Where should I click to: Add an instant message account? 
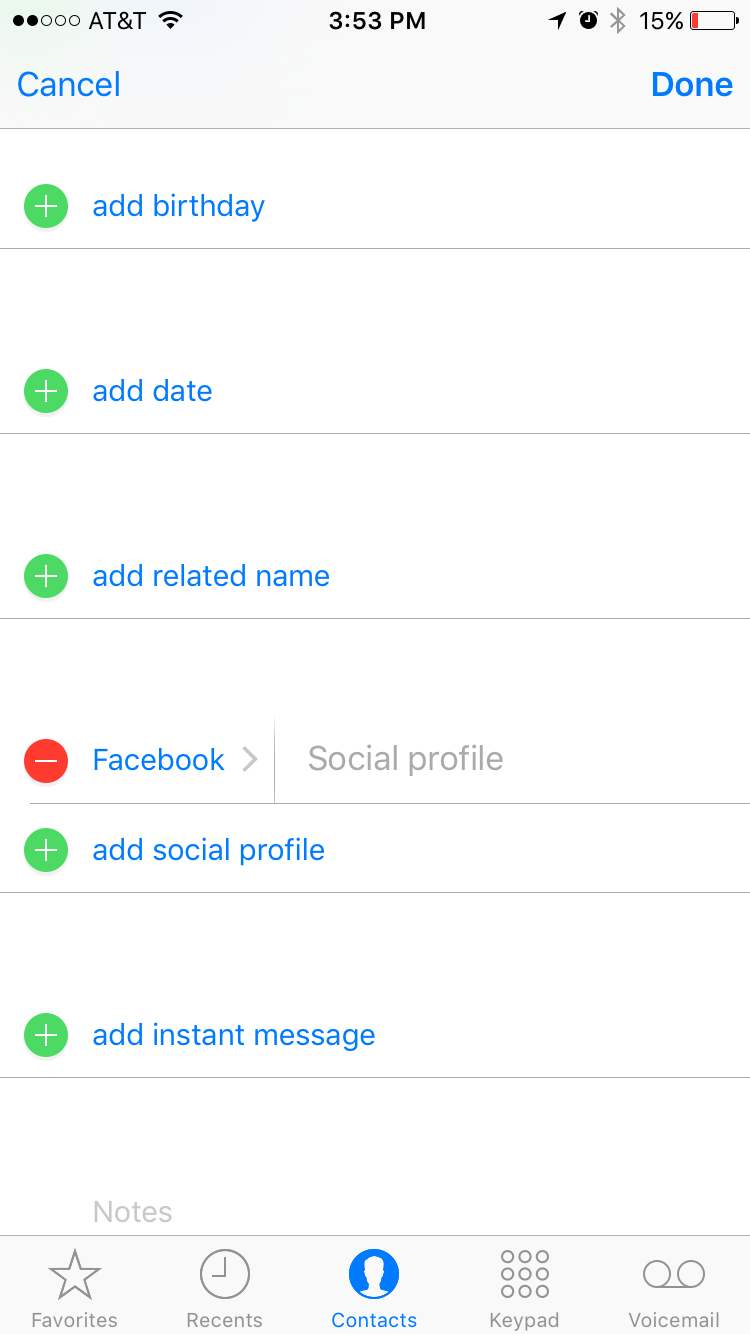[375, 1035]
